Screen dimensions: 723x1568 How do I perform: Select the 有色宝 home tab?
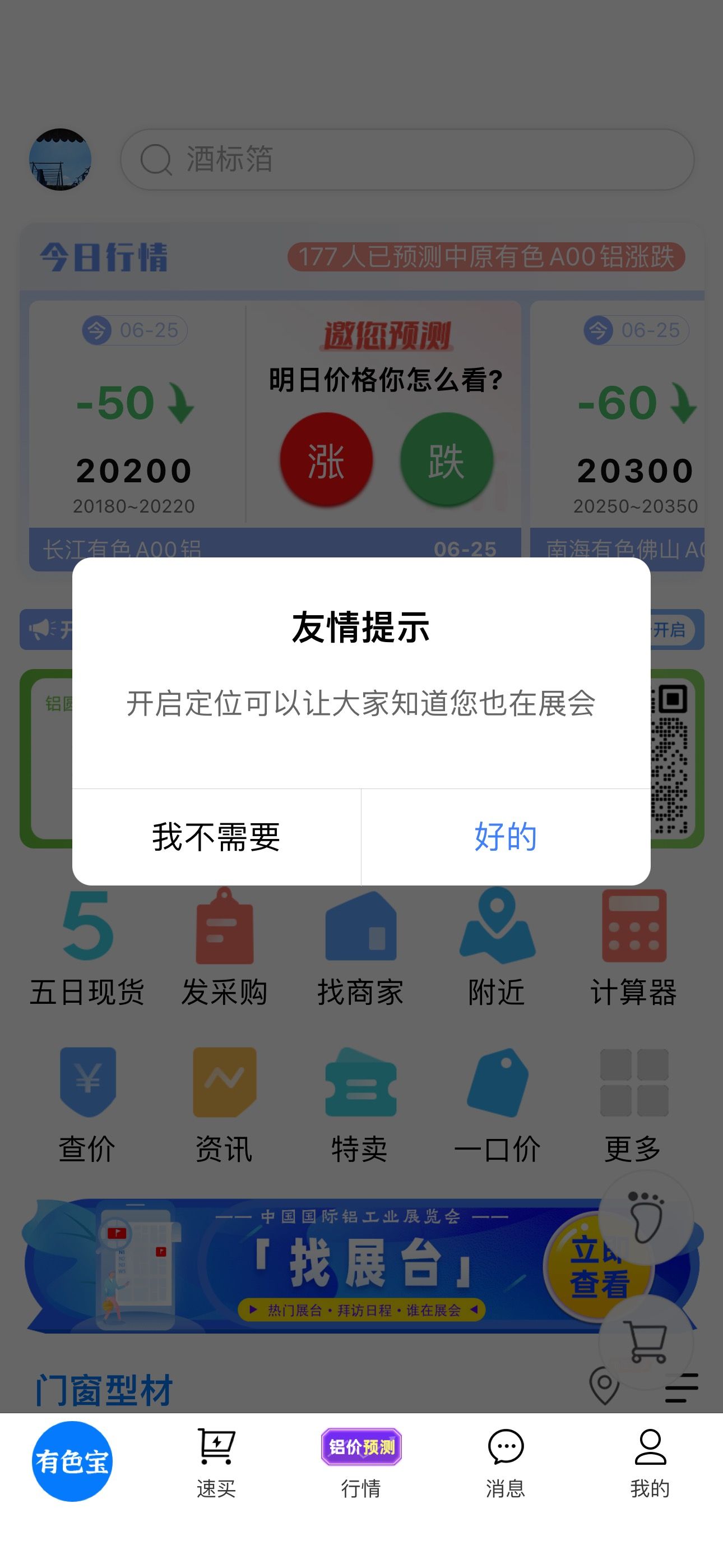coord(72,1461)
